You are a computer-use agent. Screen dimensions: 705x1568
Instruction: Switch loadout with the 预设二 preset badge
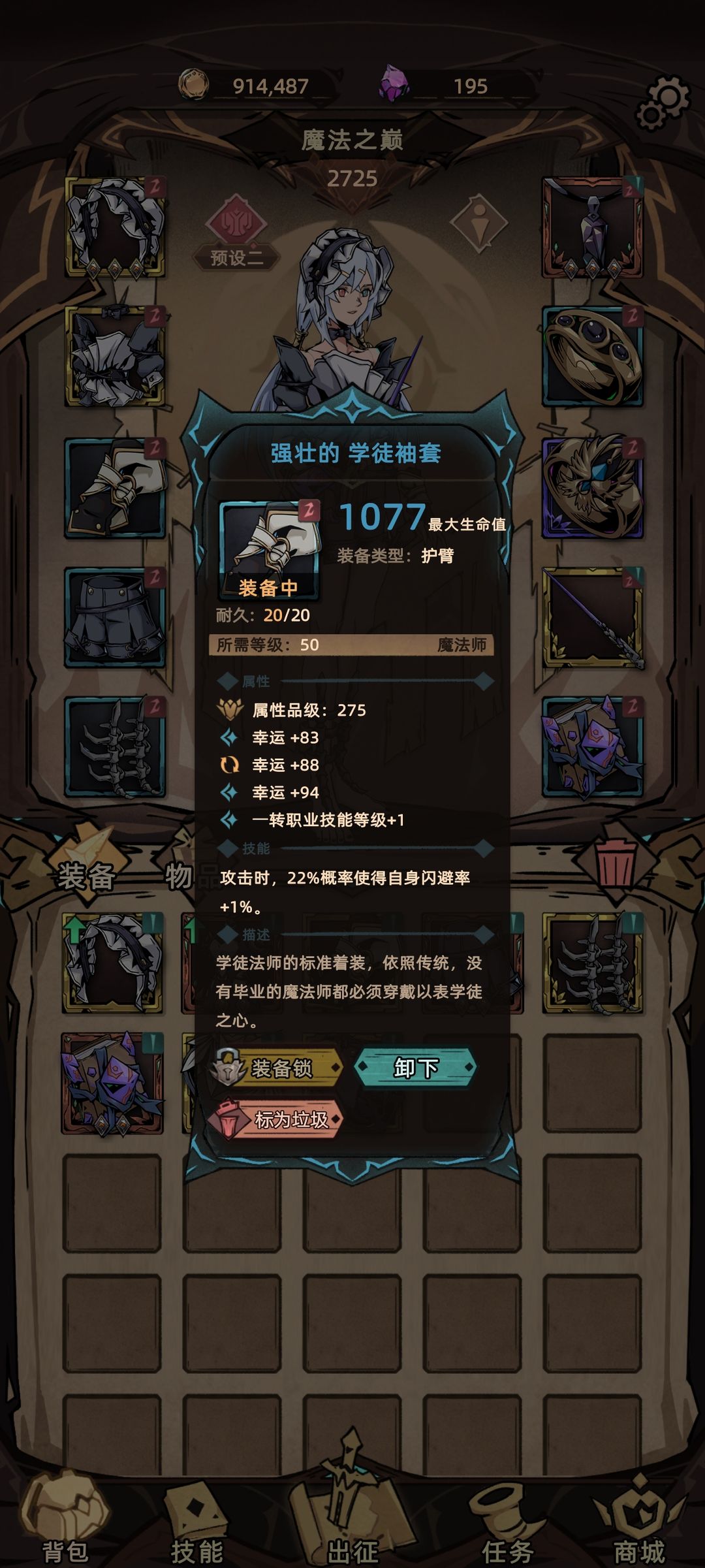pos(236,232)
